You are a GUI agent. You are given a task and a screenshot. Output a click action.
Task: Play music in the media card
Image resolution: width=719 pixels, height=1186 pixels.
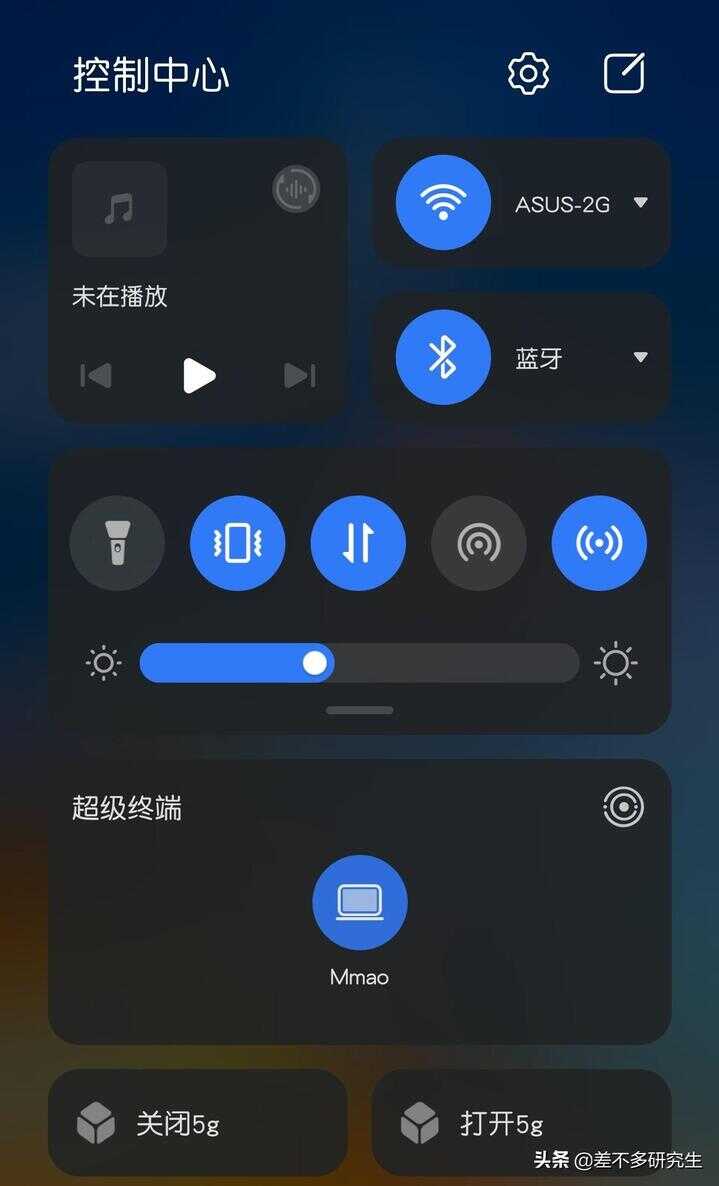(x=199, y=376)
